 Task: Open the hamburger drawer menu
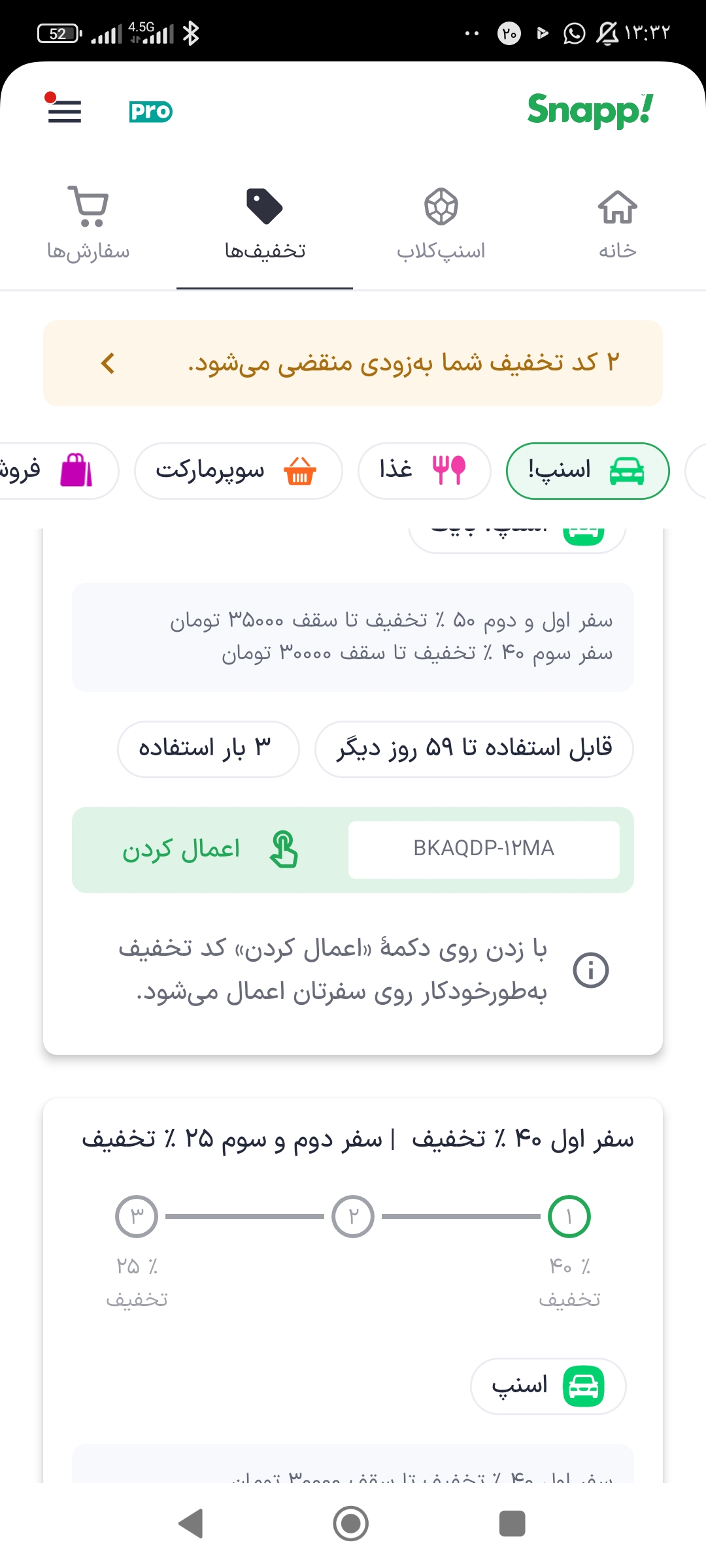coord(64,111)
